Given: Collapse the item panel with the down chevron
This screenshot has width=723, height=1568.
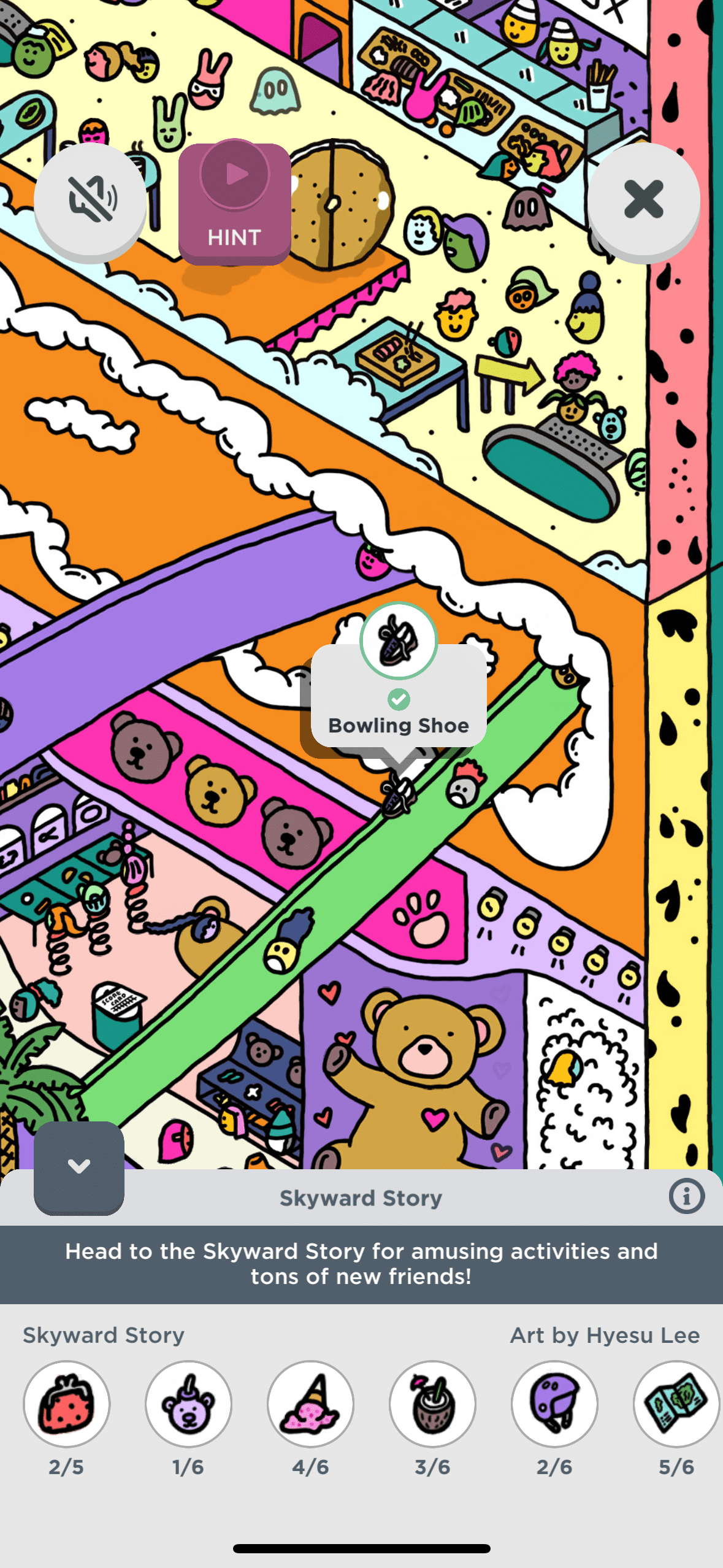Looking at the screenshot, I should point(79,1166).
